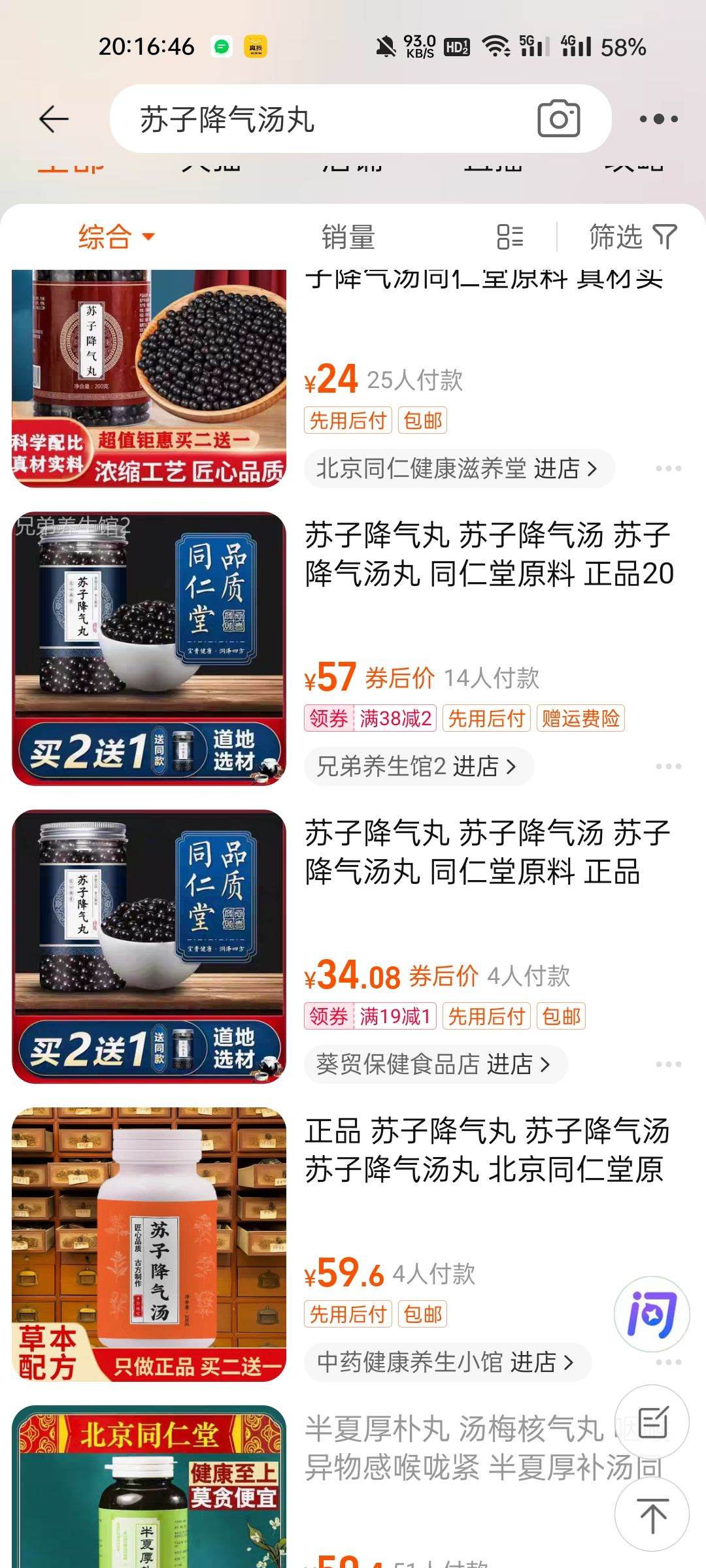The image size is (706, 1568).
Task: Open camera search in the search box
Action: point(558,119)
